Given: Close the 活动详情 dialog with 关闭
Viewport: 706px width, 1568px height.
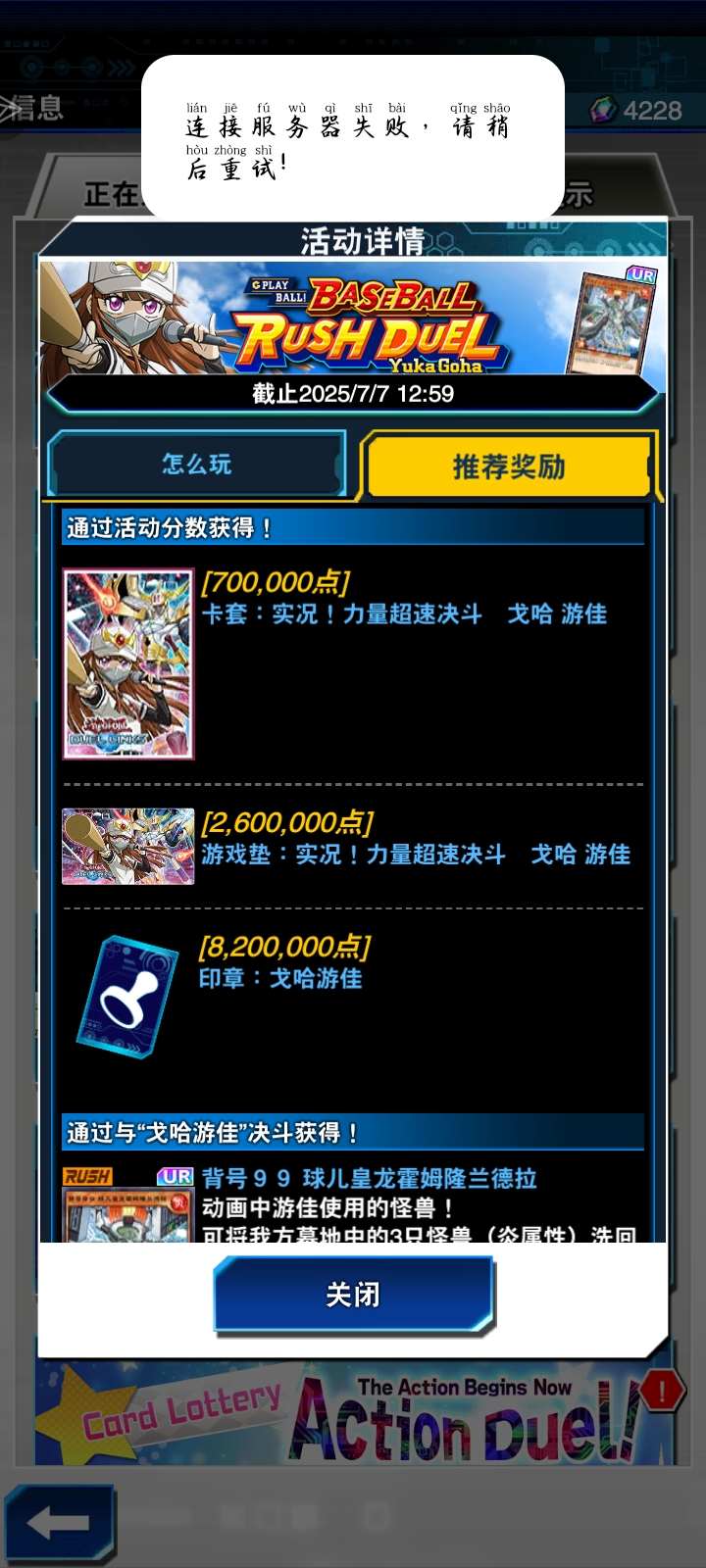Looking at the screenshot, I should pyautogui.click(x=353, y=1295).
